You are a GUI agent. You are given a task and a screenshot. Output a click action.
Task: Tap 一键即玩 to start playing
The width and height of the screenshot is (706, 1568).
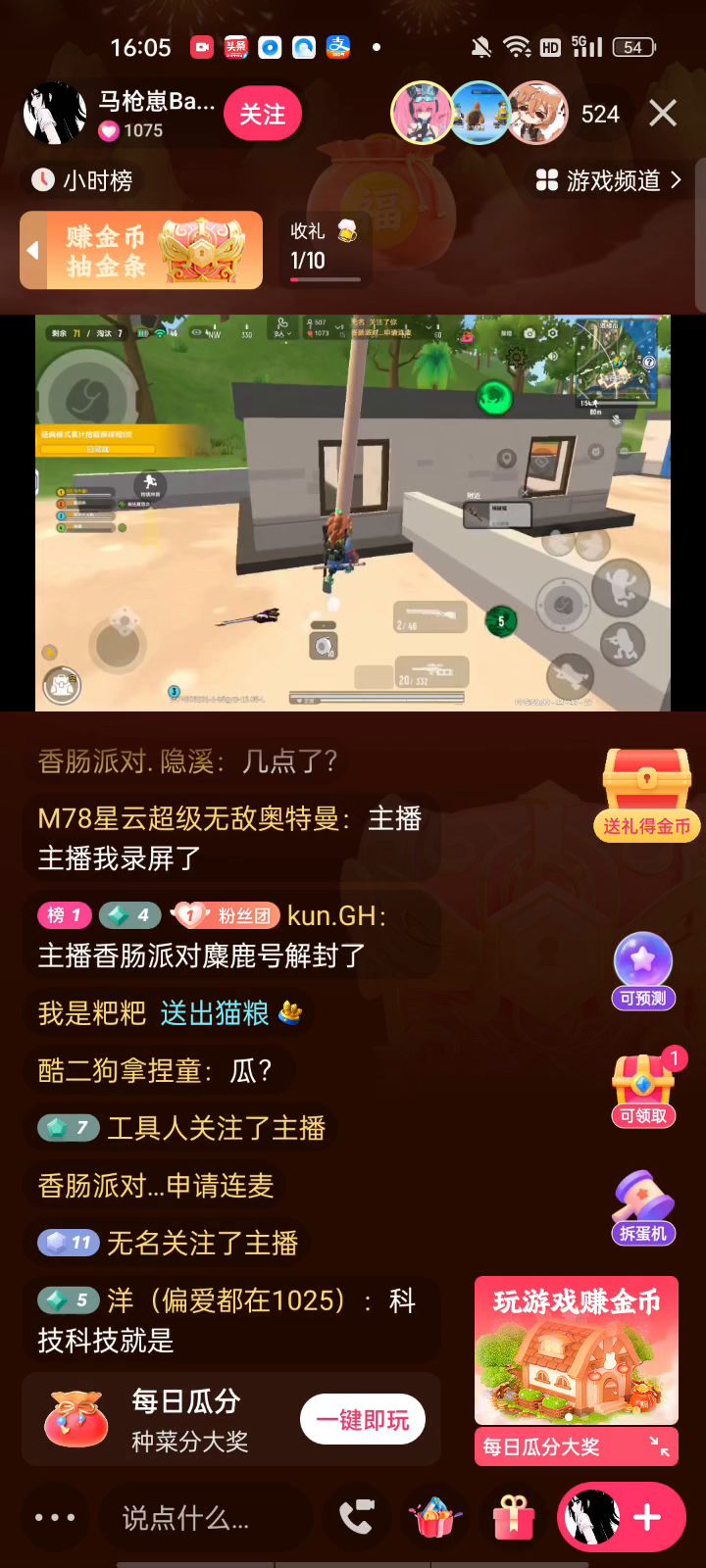[362, 1420]
